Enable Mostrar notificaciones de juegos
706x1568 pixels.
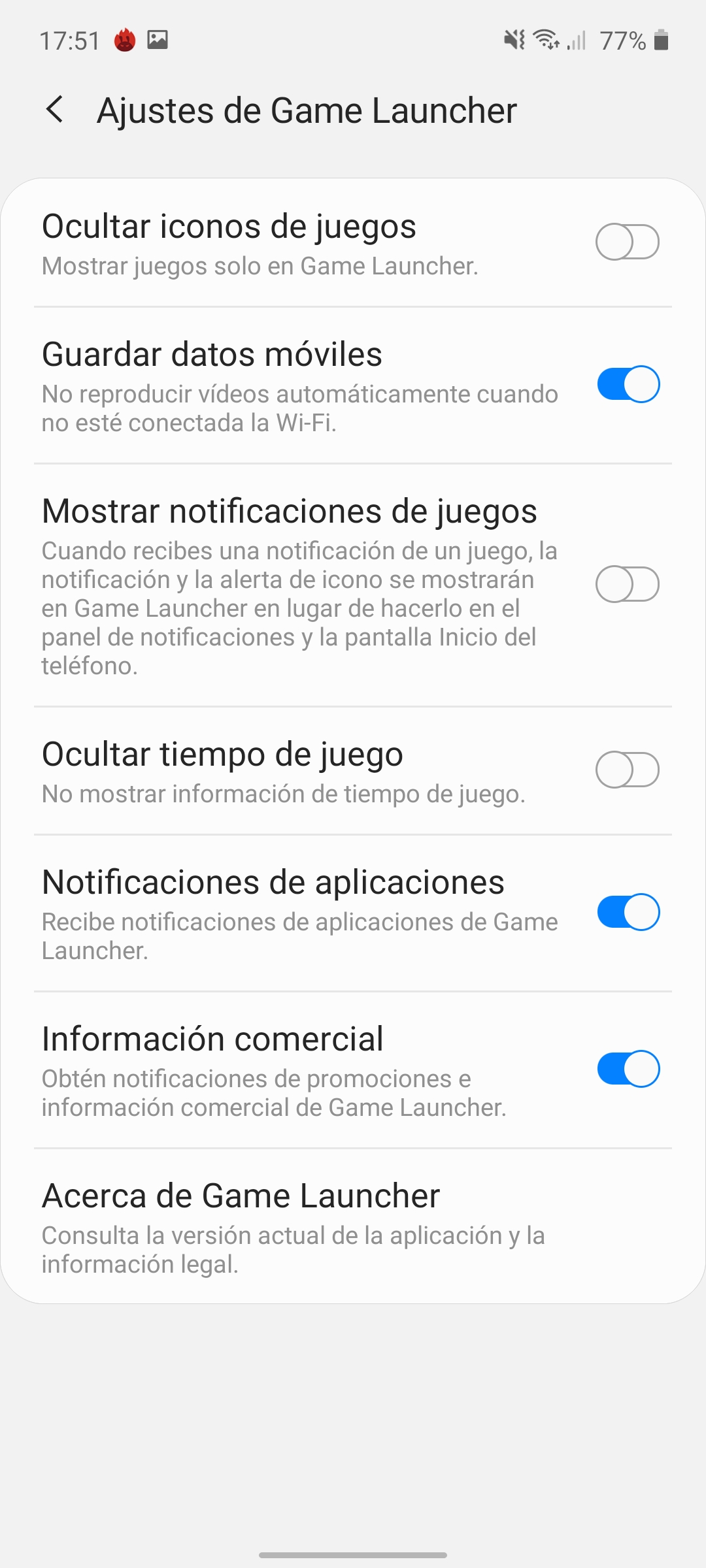click(x=628, y=584)
